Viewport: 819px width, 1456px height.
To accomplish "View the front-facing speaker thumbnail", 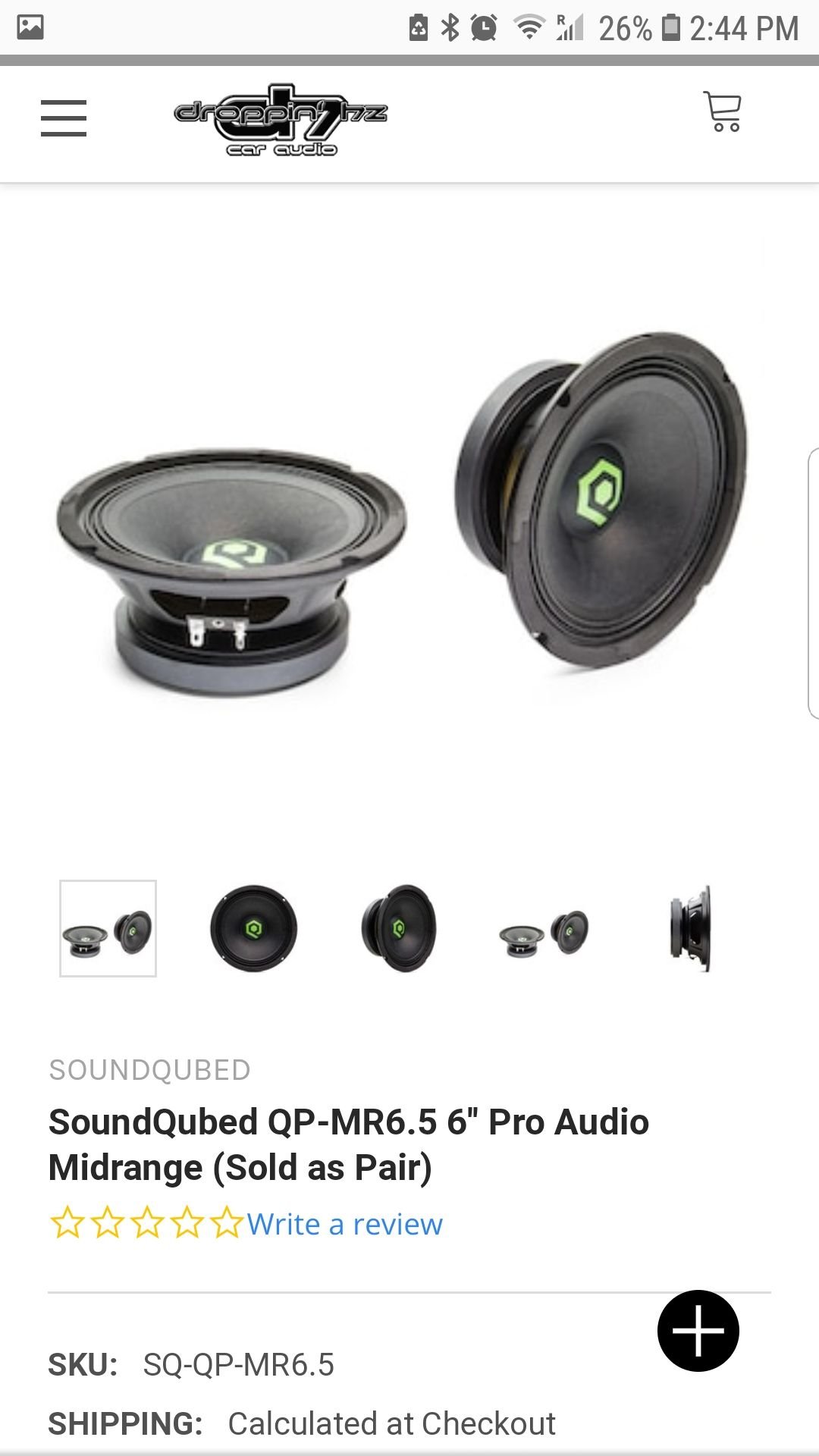I will [x=254, y=928].
